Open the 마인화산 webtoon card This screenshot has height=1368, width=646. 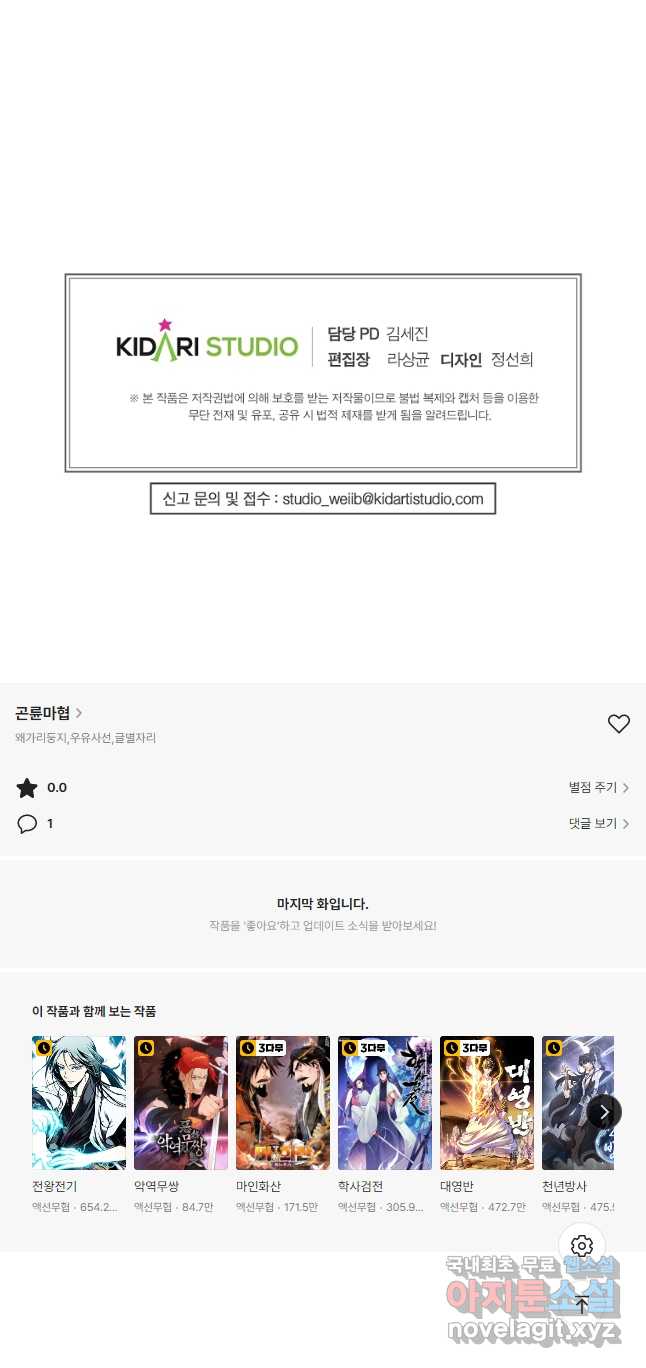(x=283, y=1124)
